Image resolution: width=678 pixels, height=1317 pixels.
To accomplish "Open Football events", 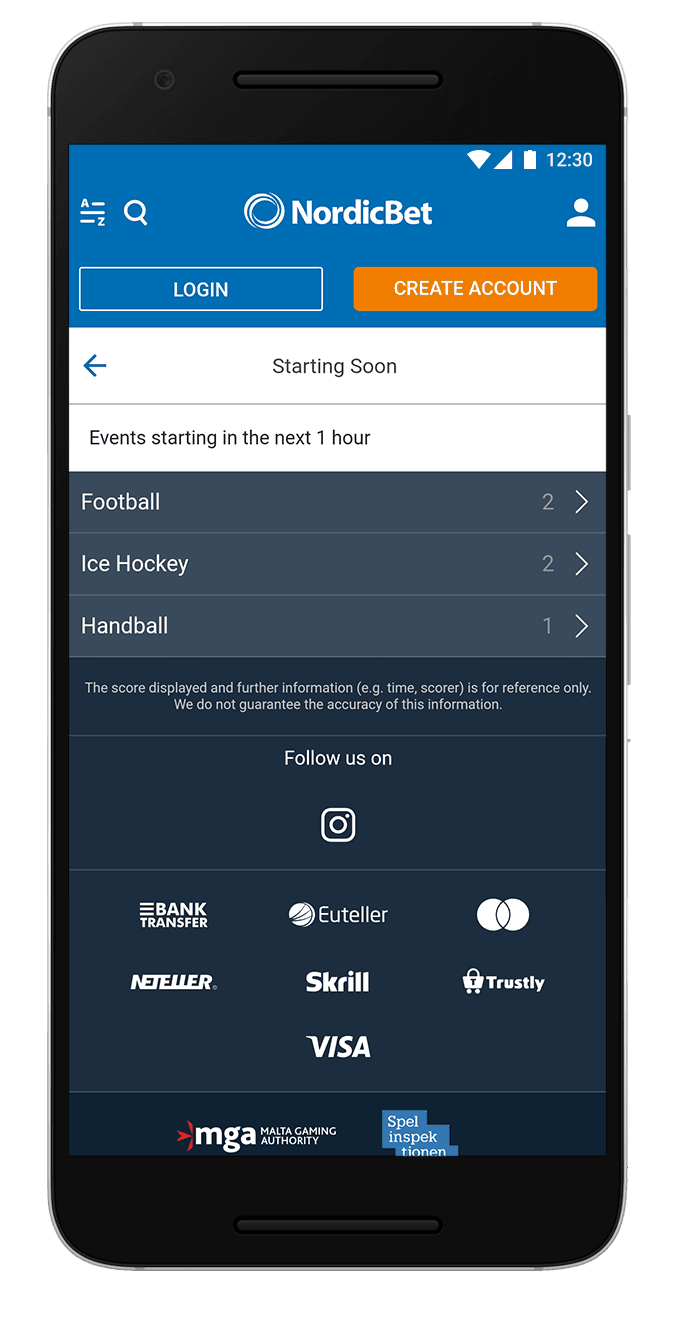I will click(x=337, y=502).
